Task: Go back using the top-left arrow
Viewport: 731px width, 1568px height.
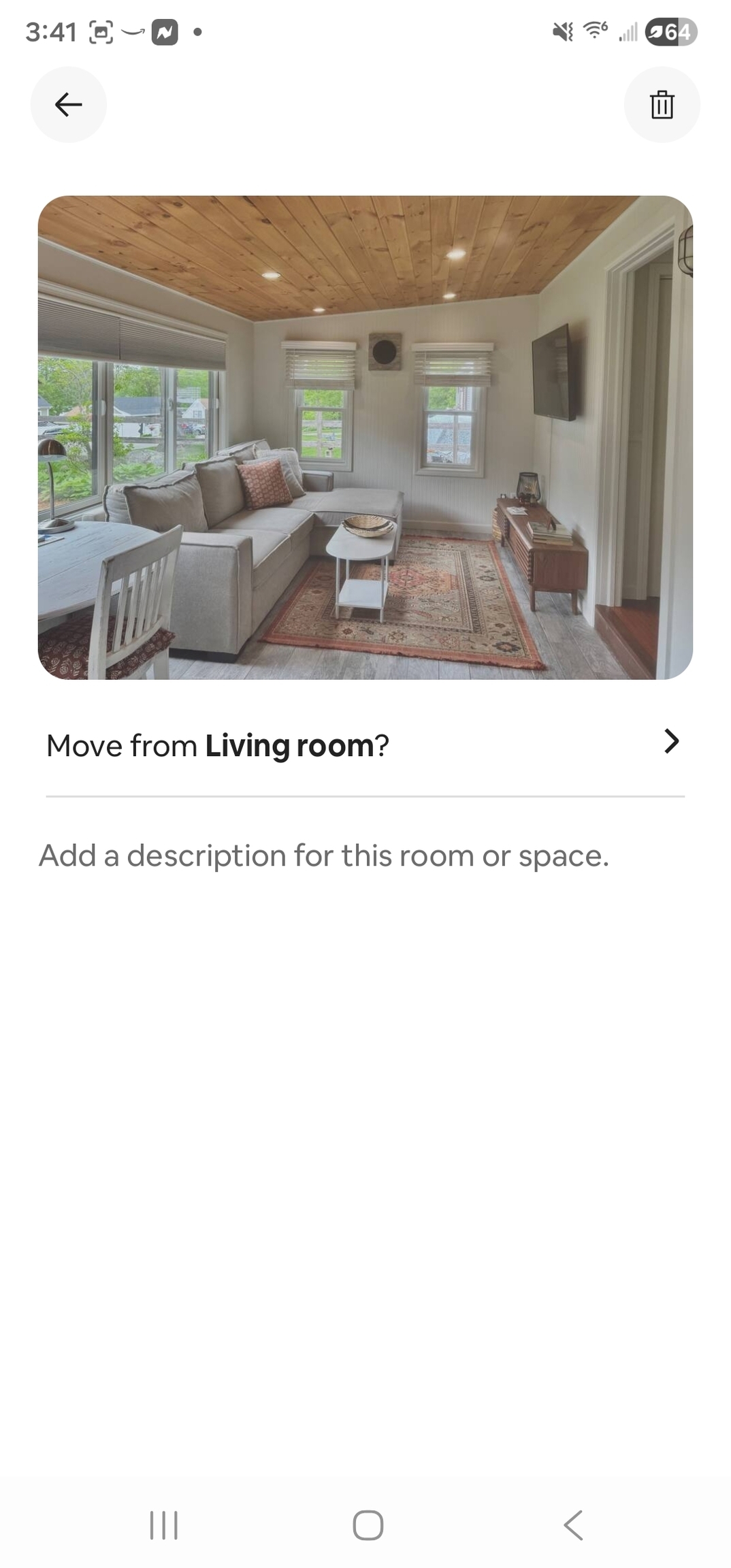Action: click(x=68, y=105)
